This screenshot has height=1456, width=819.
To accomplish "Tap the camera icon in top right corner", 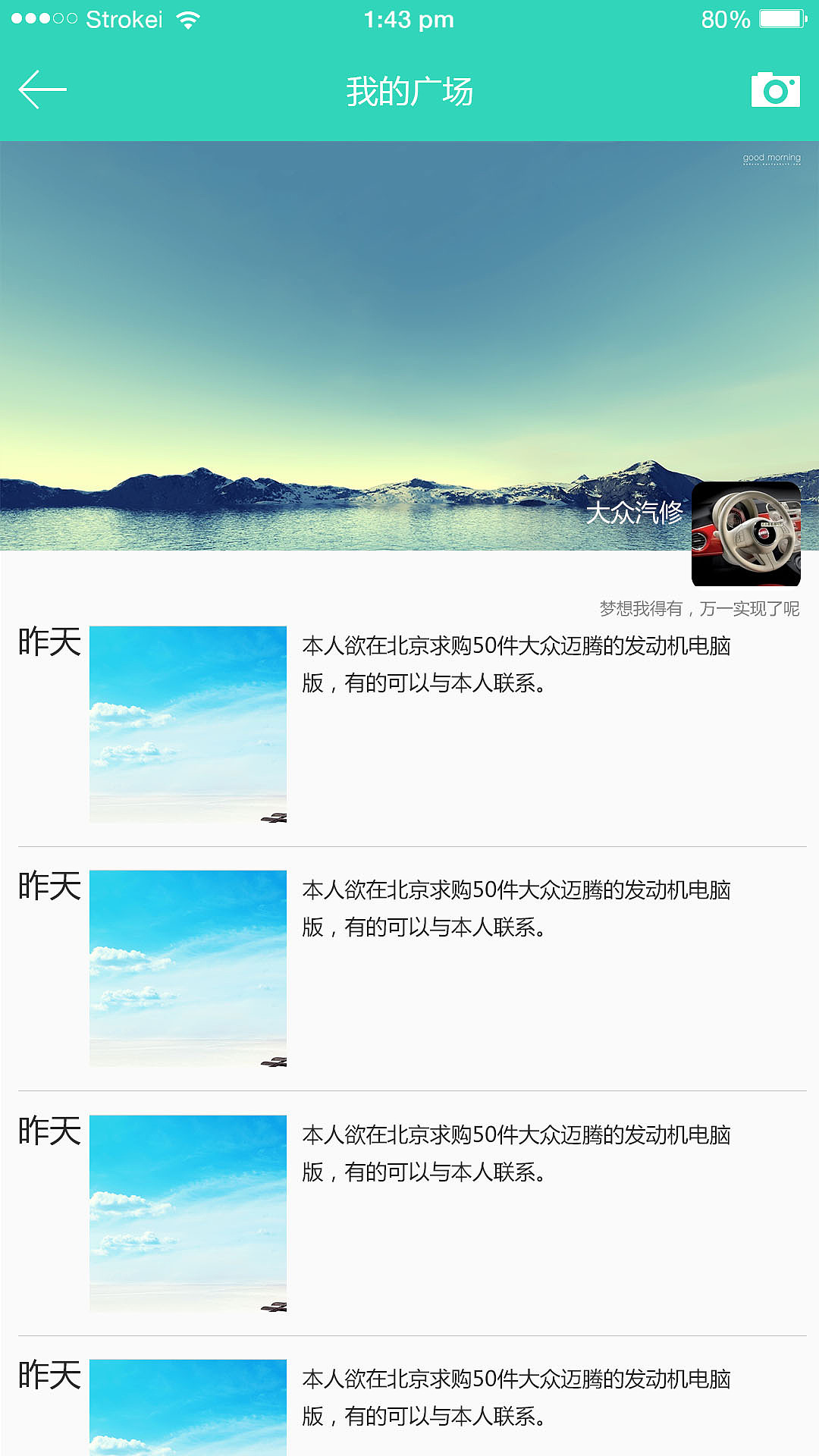I will [773, 89].
